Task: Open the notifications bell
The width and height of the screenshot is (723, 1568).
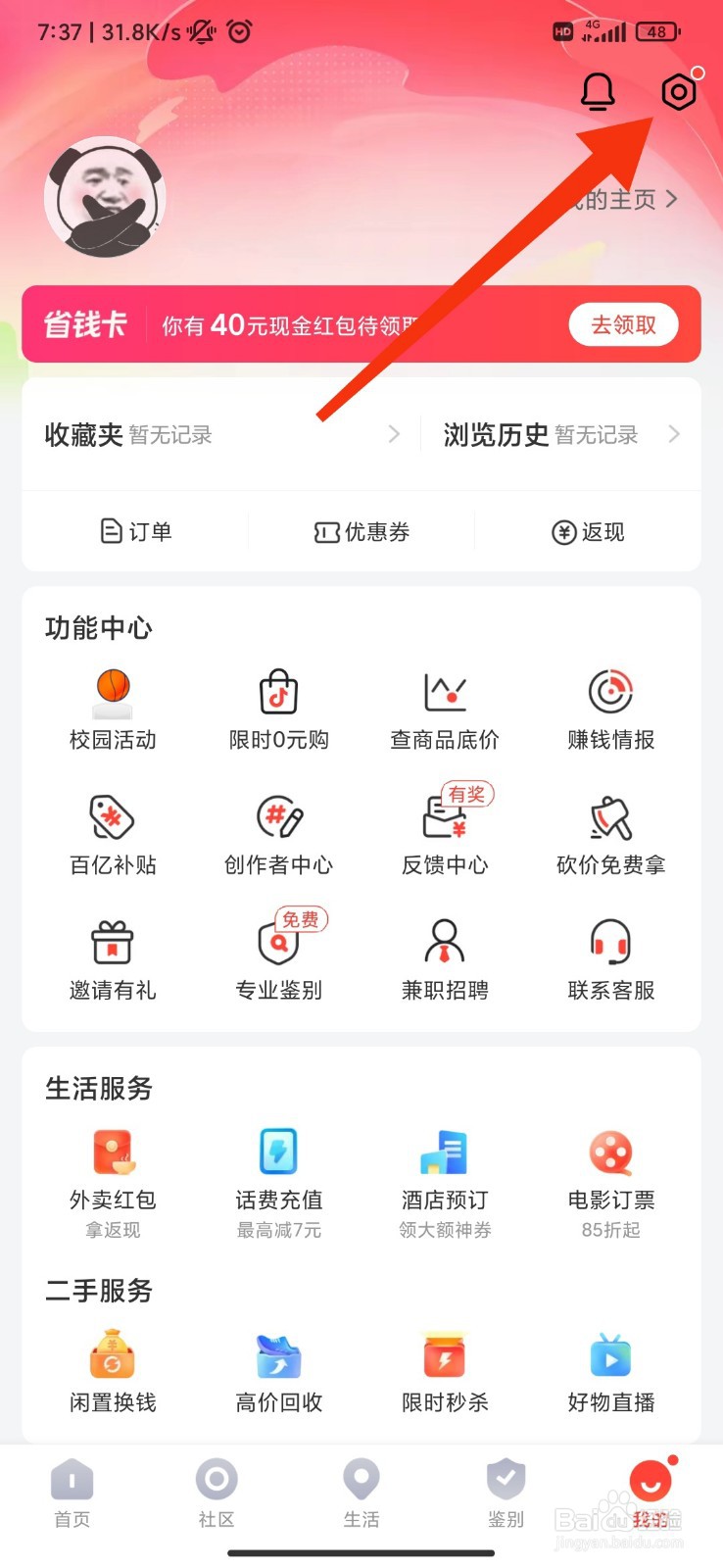Action: pos(598,93)
